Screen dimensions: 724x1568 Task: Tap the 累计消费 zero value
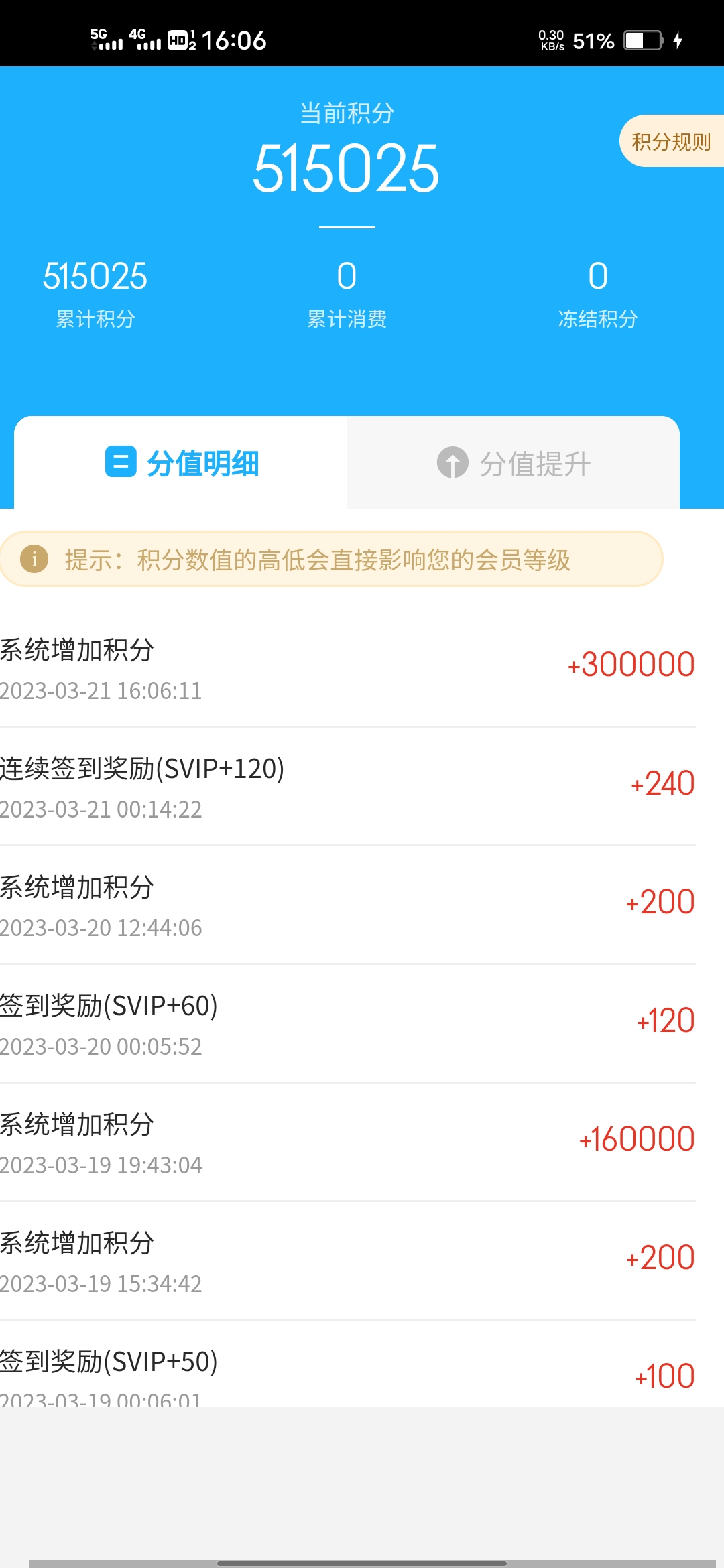347,275
